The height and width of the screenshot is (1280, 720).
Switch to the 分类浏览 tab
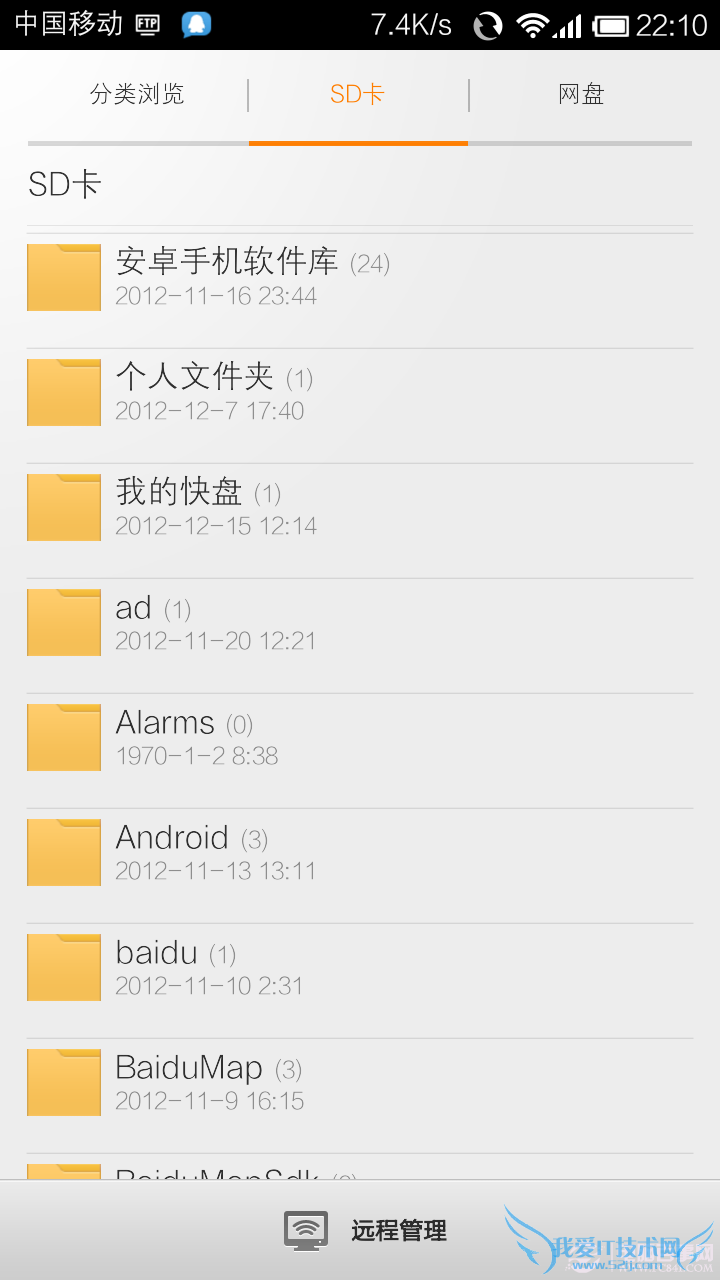tap(137, 94)
